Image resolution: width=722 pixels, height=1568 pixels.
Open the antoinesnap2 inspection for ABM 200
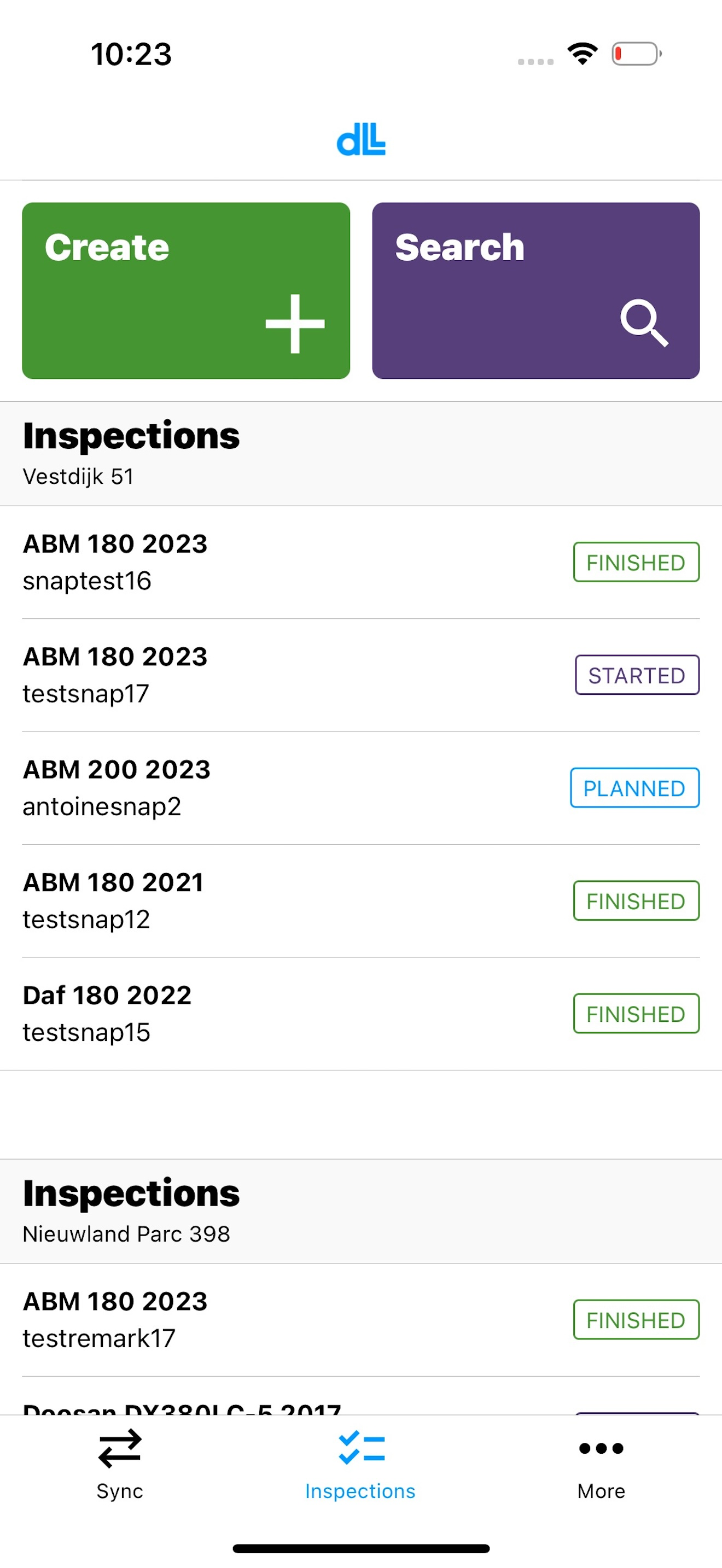(x=243, y=787)
